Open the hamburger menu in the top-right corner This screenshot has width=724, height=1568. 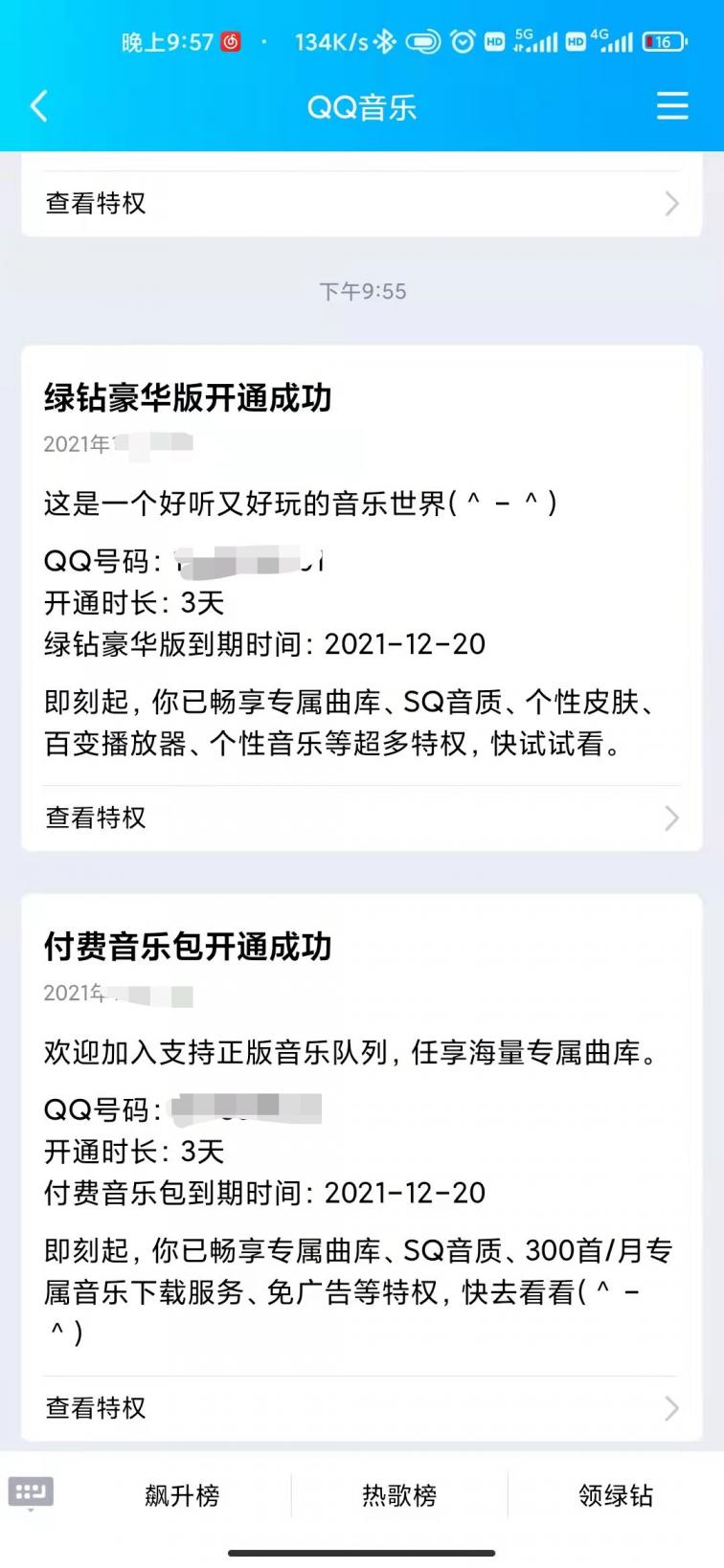point(672,106)
